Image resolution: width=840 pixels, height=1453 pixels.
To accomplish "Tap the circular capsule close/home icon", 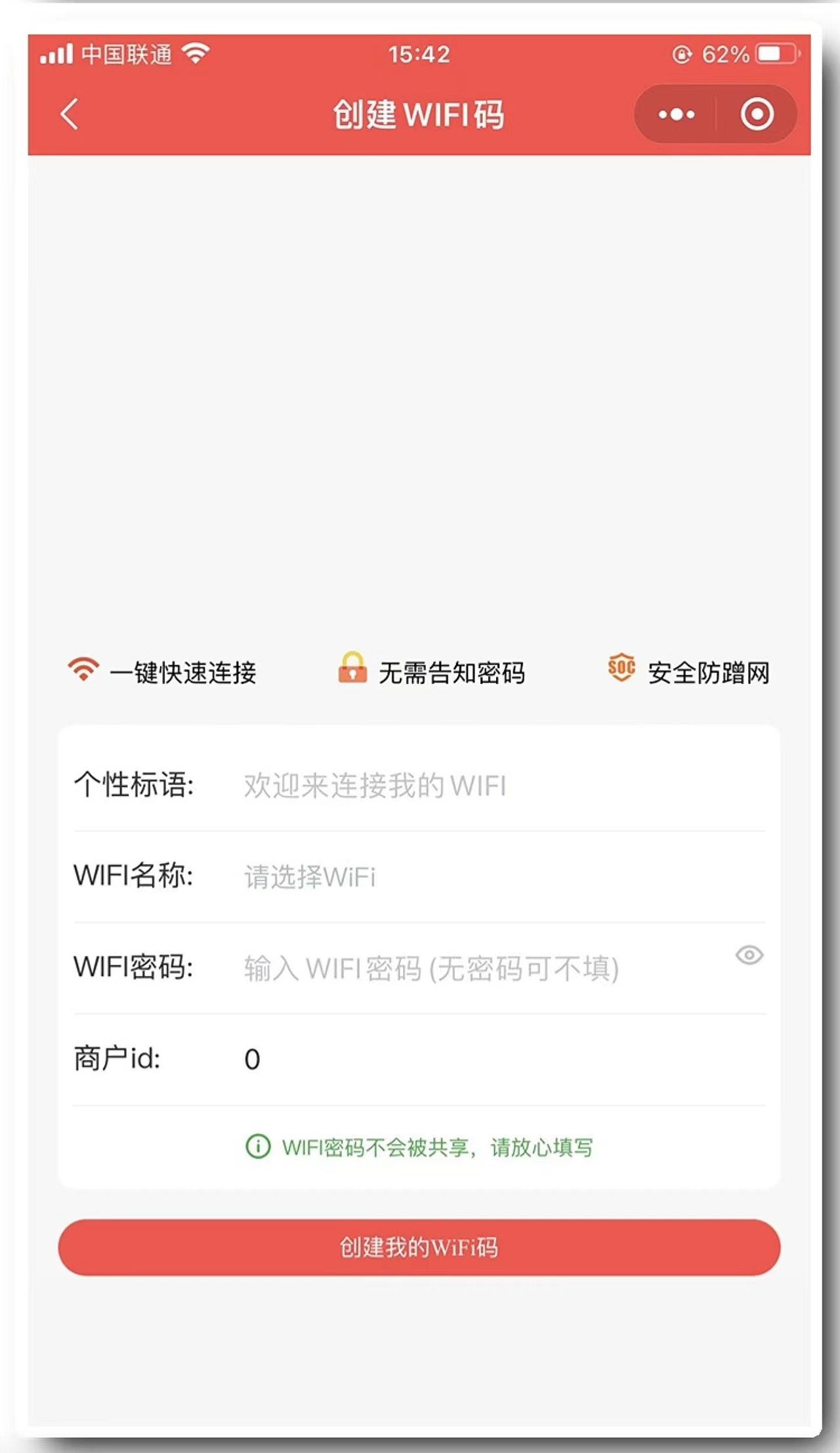I will point(756,113).
